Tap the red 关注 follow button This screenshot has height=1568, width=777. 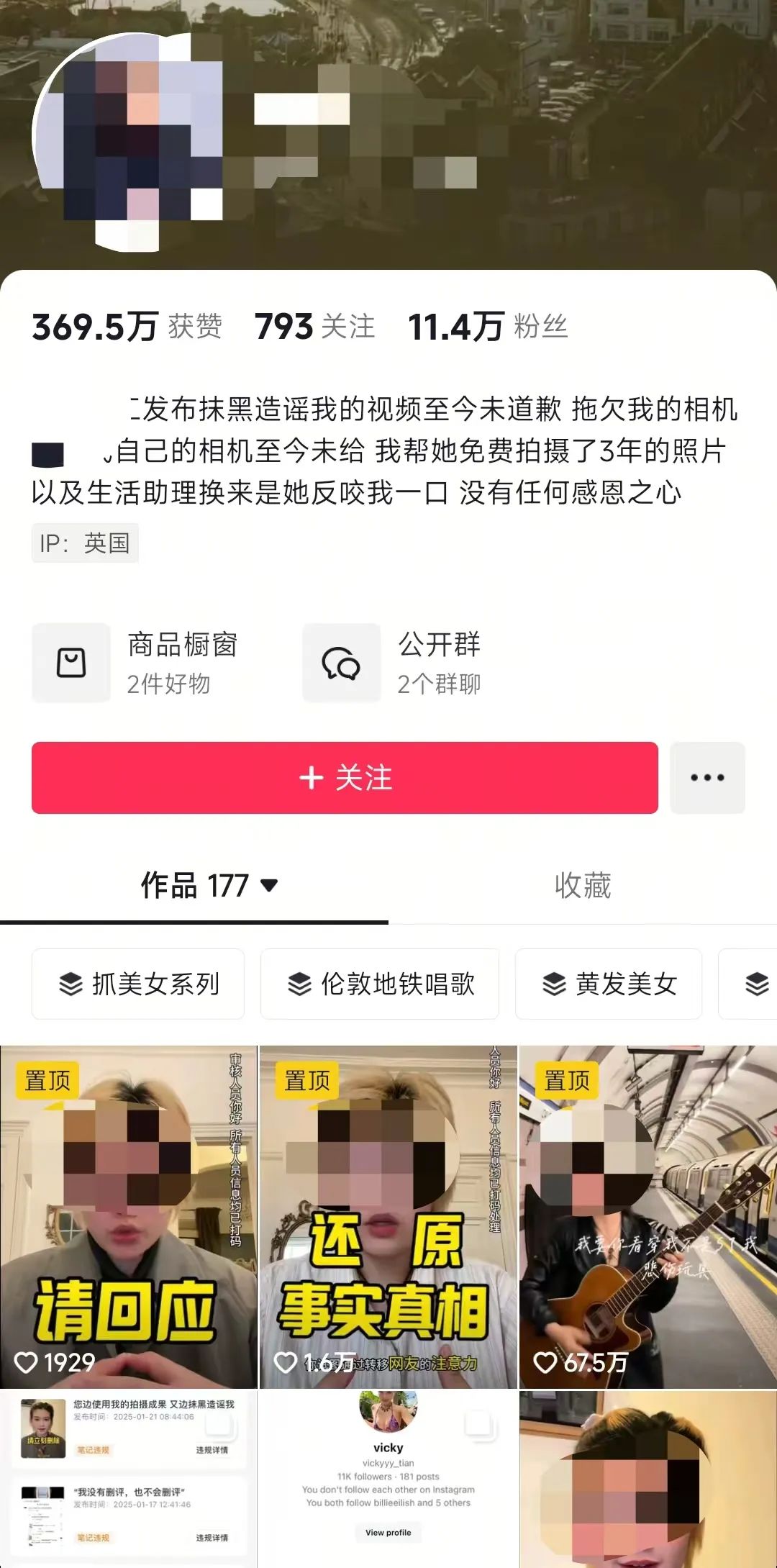point(345,778)
